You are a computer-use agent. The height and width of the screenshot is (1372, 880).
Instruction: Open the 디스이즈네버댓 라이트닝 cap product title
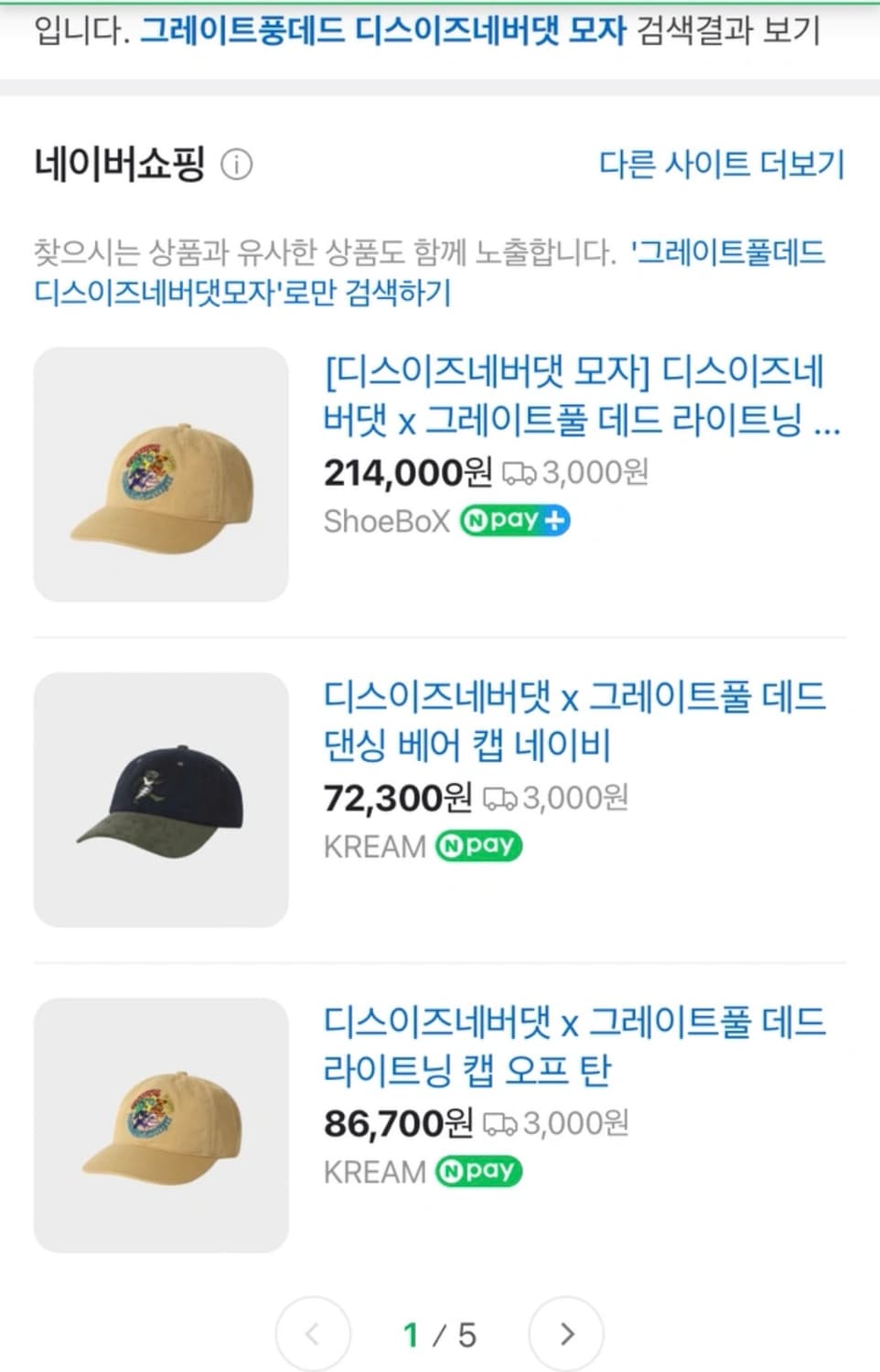click(578, 399)
